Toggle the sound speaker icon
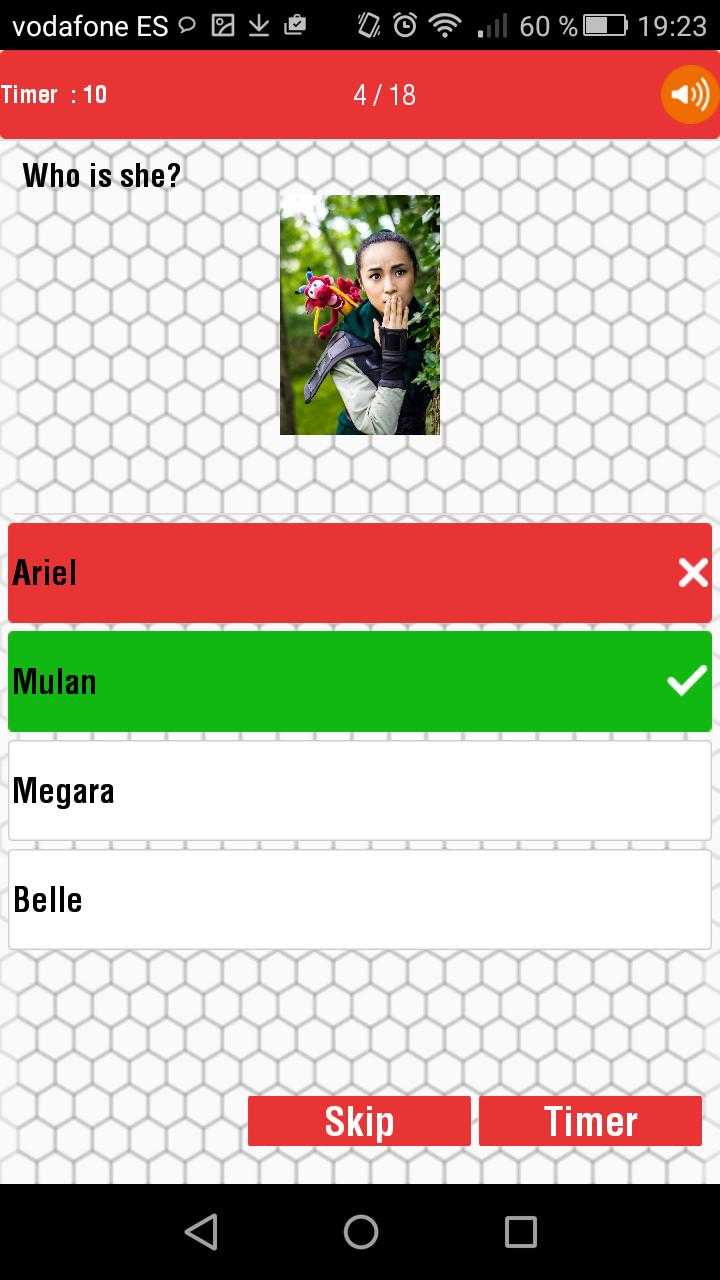The width and height of the screenshot is (720, 1280). coord(689,95)
